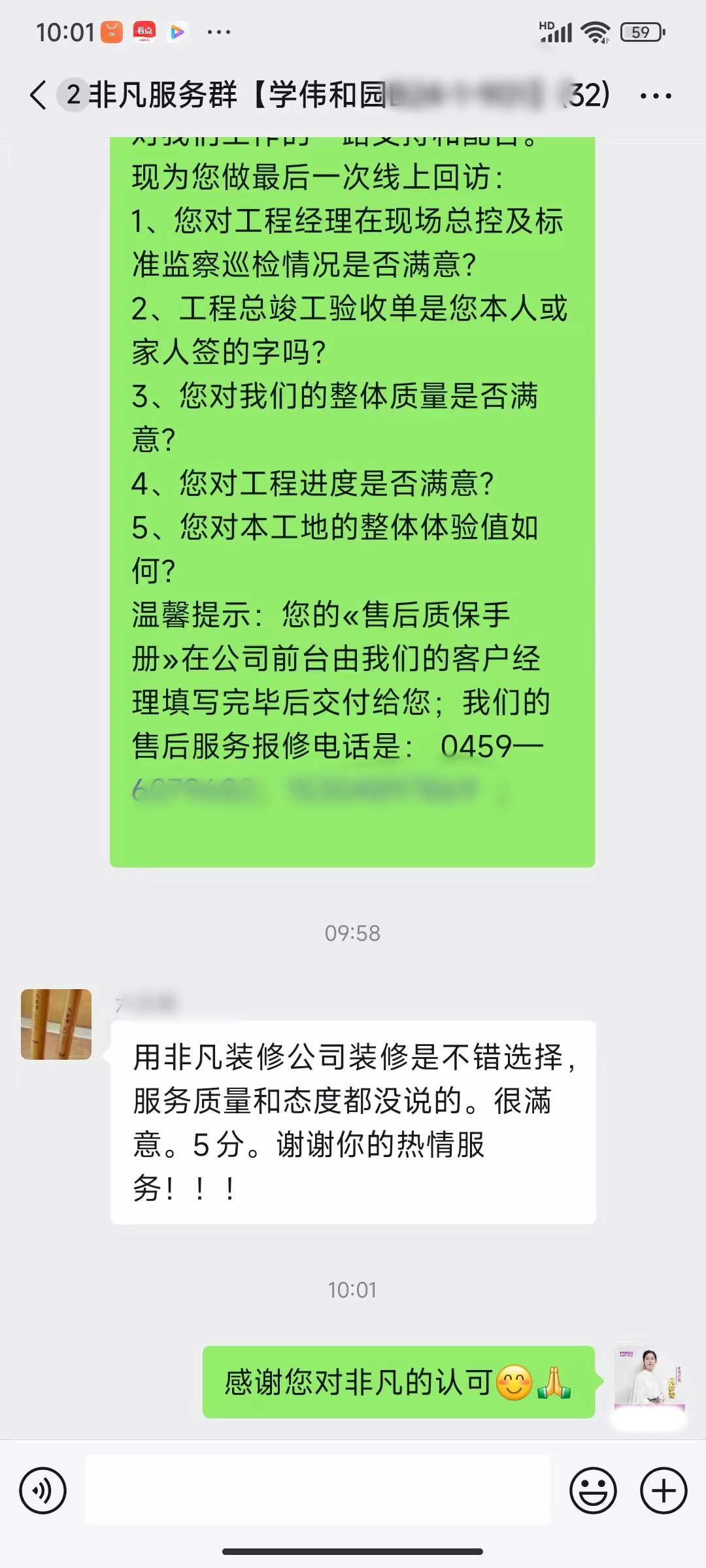View the customer's bamboo avatar profile
This screenshot has width=706, height=1568.
point(56,1024)
